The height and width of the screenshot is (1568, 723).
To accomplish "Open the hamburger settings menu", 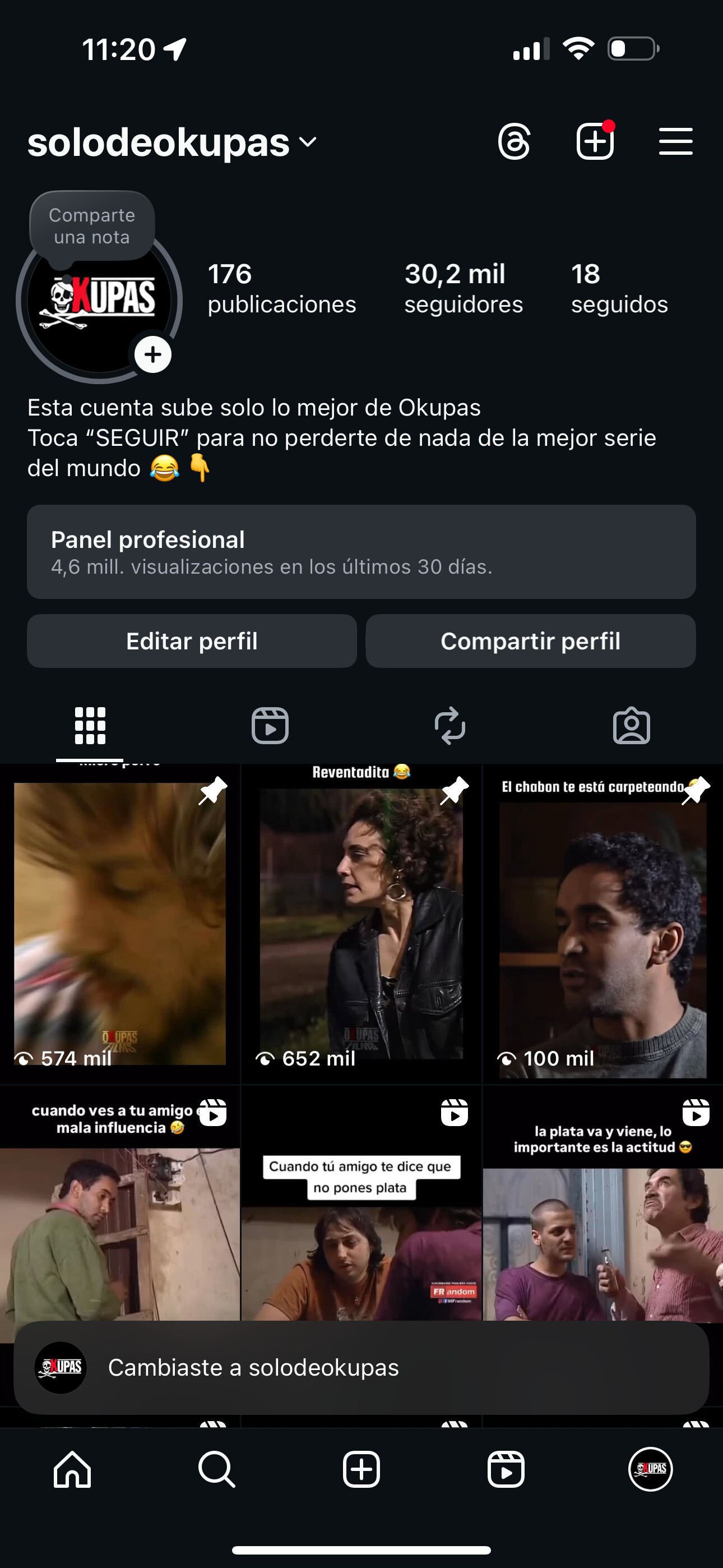I will tap(675, 142).
